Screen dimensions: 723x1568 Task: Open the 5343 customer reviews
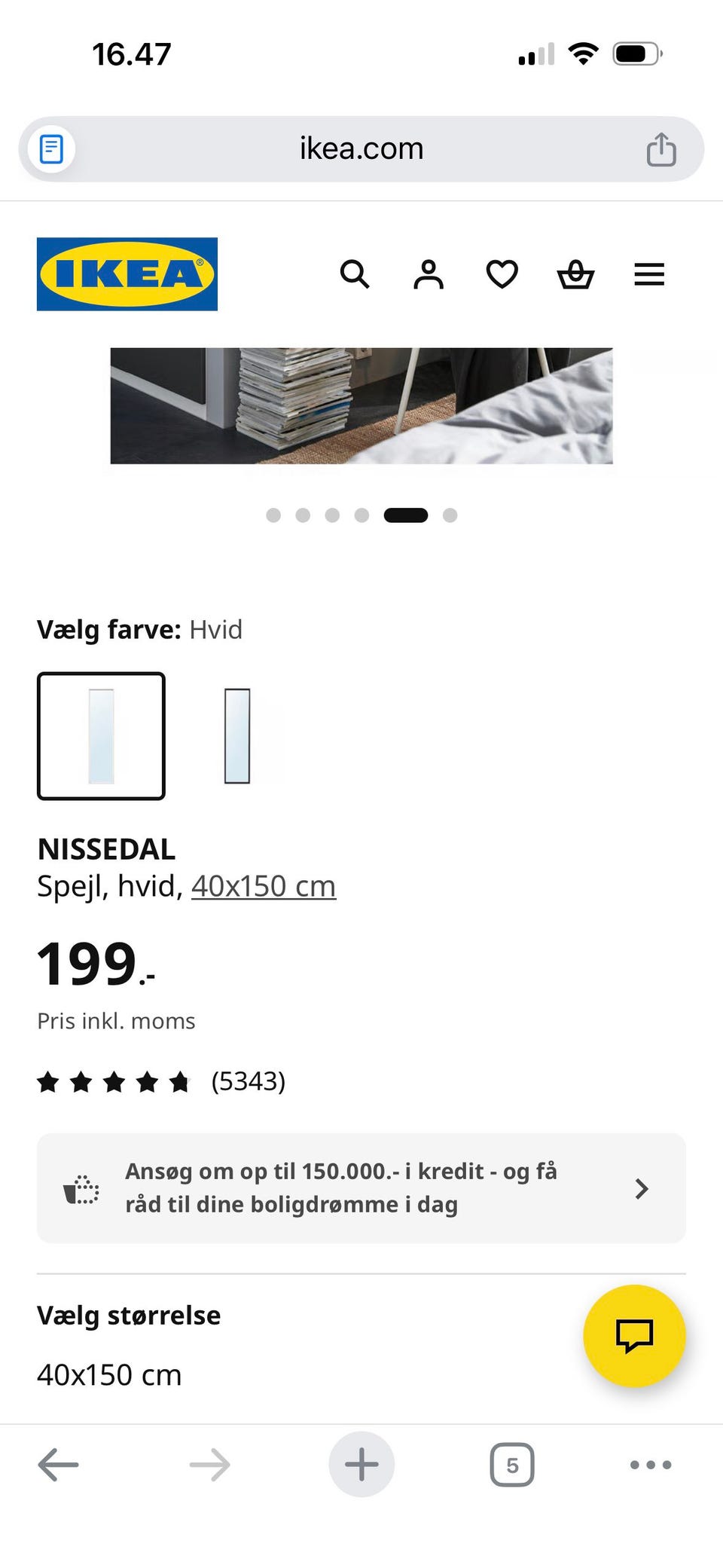point(249,1082)
